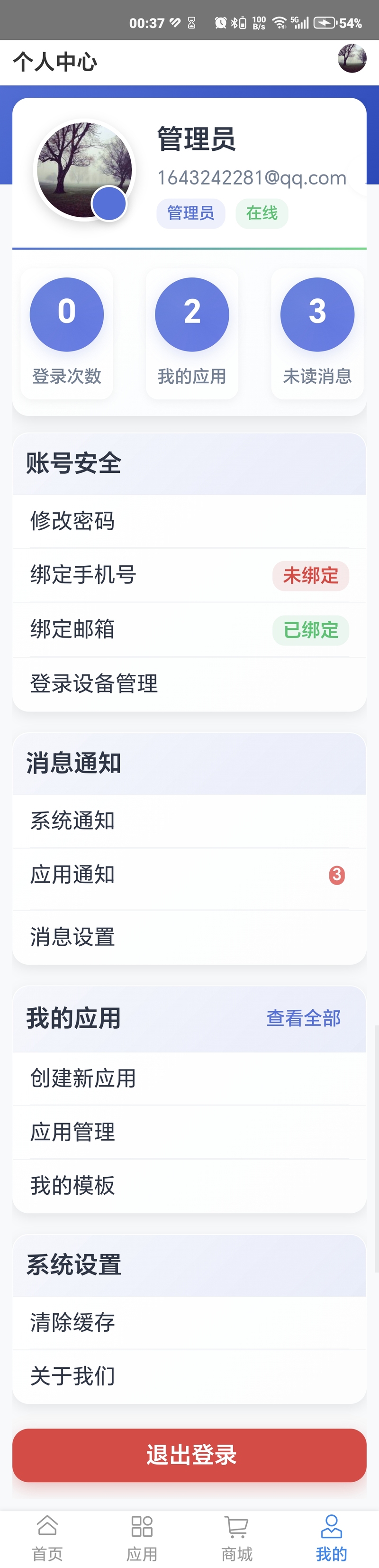Open 我的模板

(x=189, y=1186)
